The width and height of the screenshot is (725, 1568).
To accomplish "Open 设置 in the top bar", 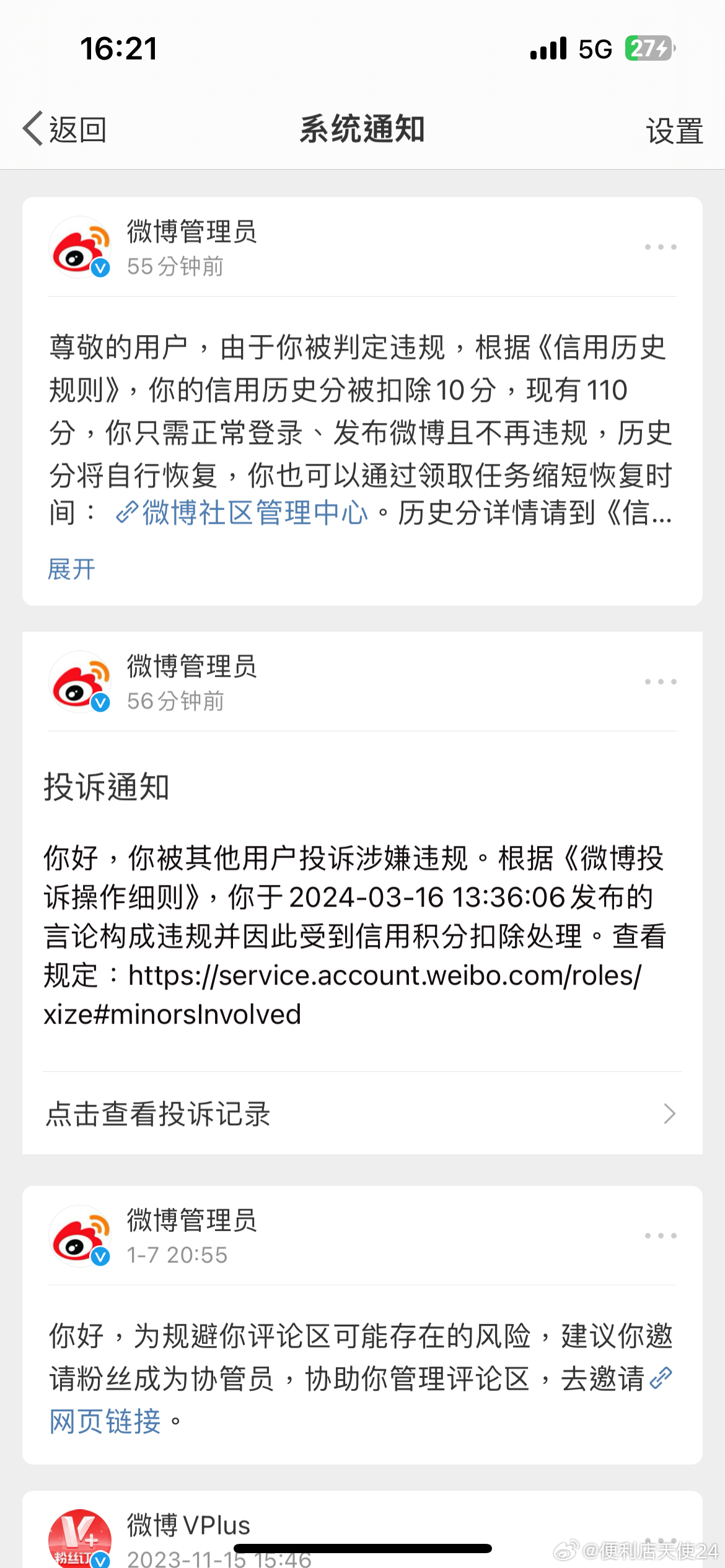I will [674, 131].
